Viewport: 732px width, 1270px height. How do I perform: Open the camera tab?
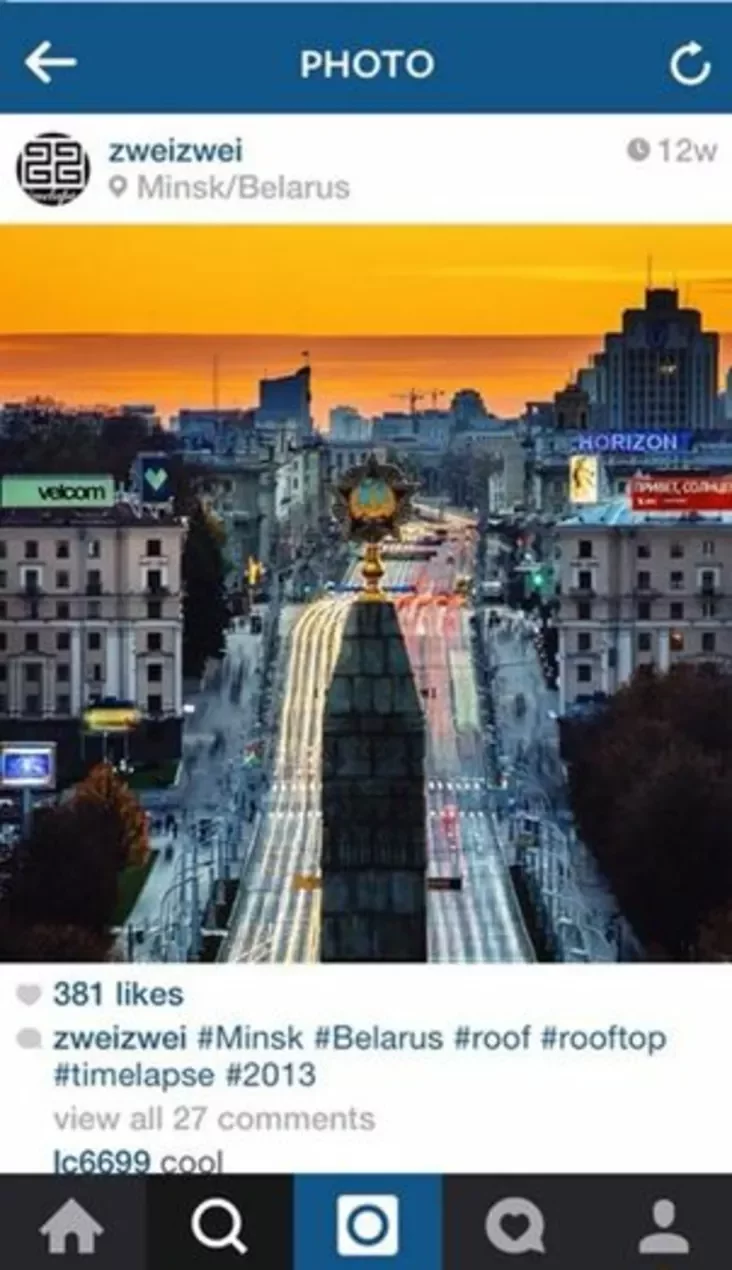367,1224
